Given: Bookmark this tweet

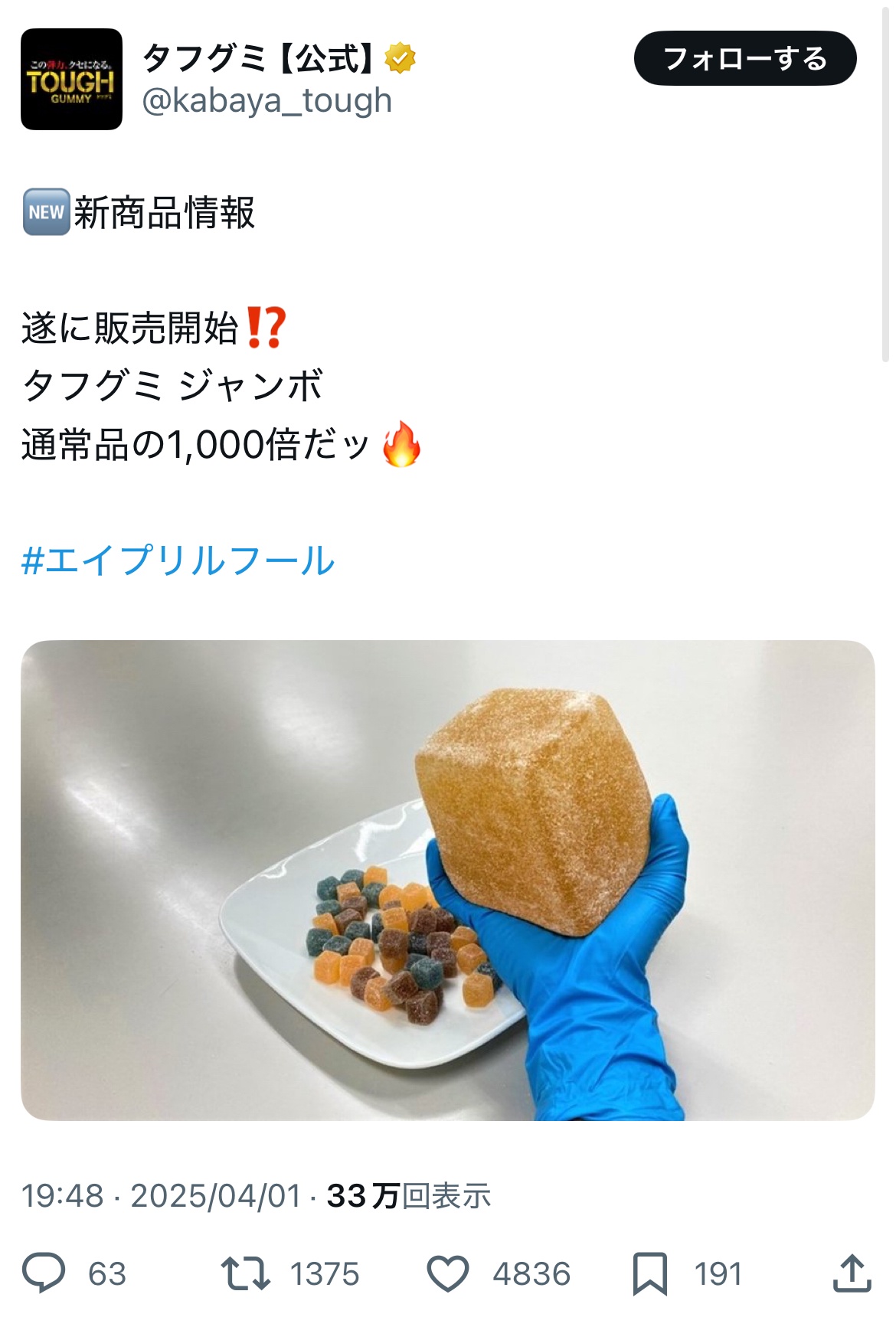Looking at the screenshot, I should 649,1273.
